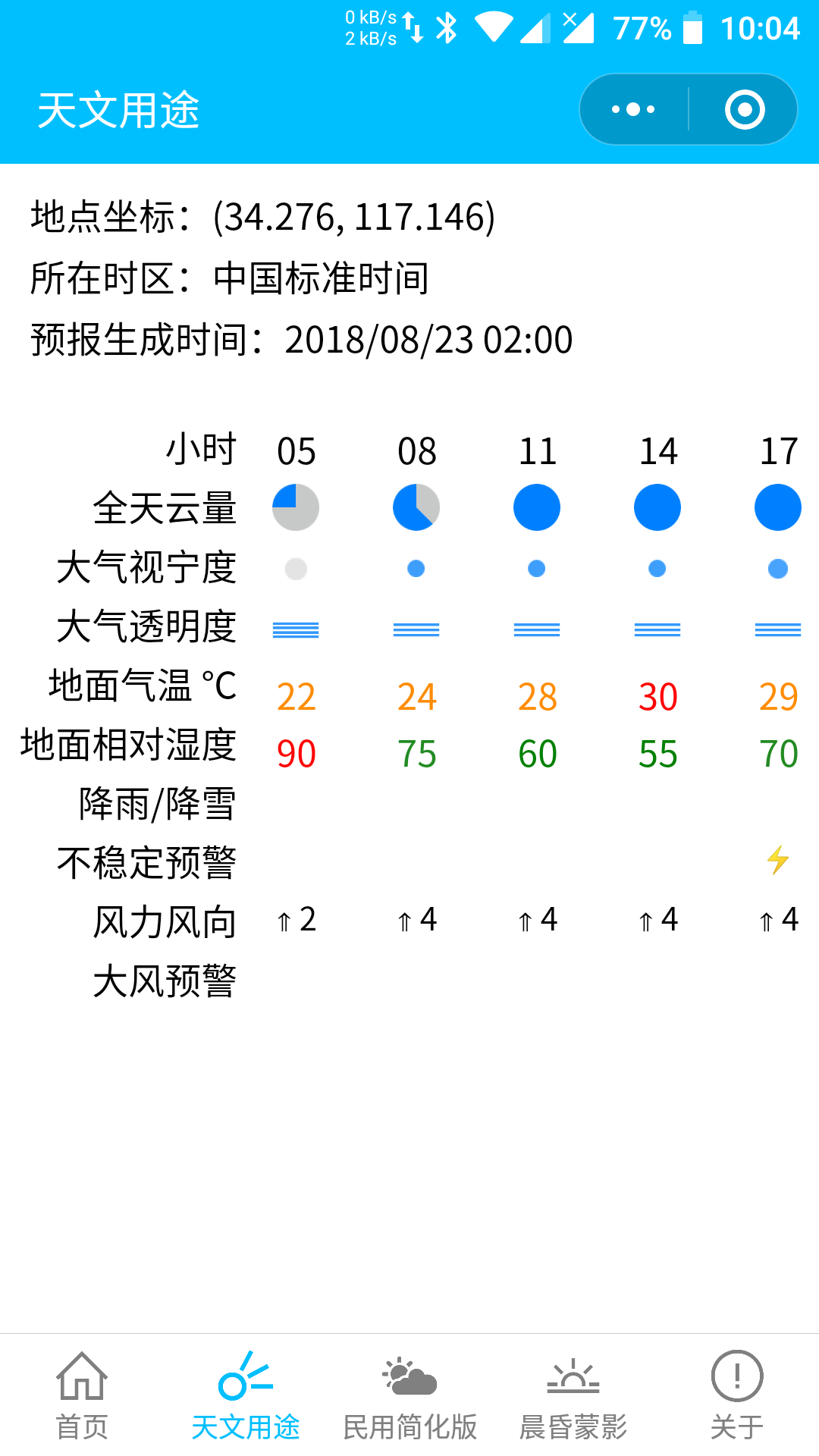
Task: Open the mini program three-dot menu
Action: pyautogui.click(x=633, y=109)
